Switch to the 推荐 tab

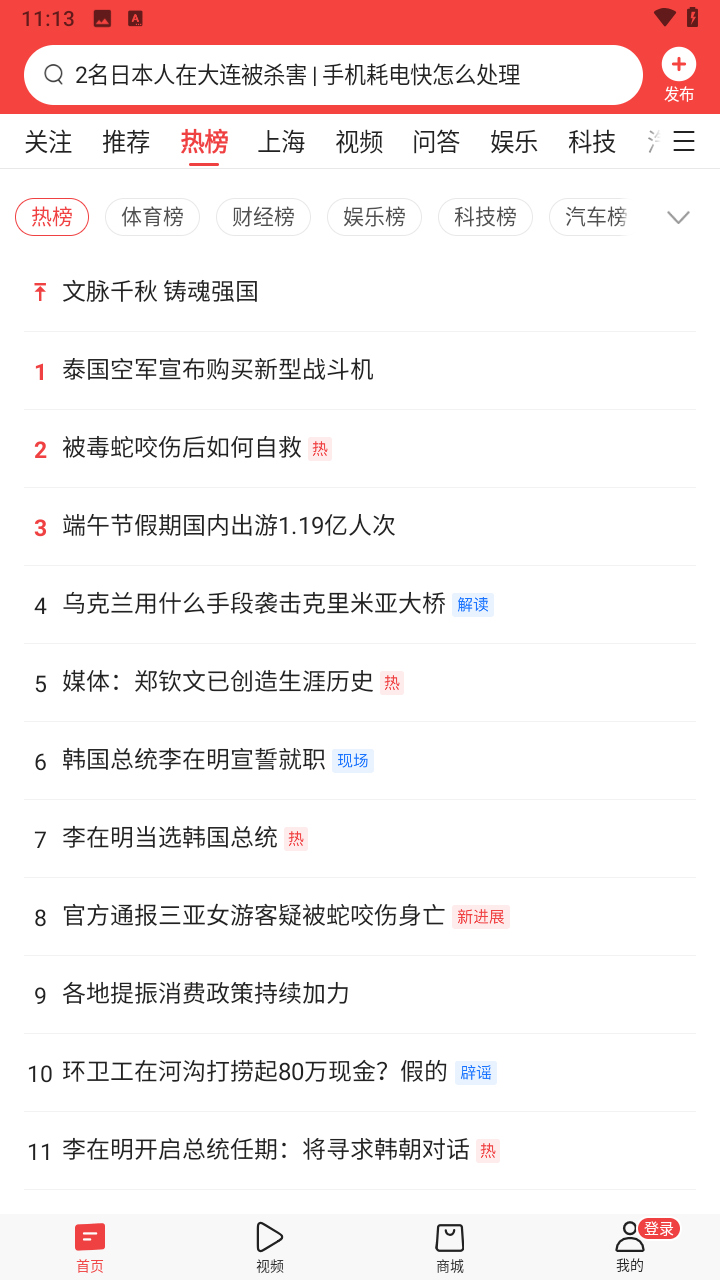[126, 142]
